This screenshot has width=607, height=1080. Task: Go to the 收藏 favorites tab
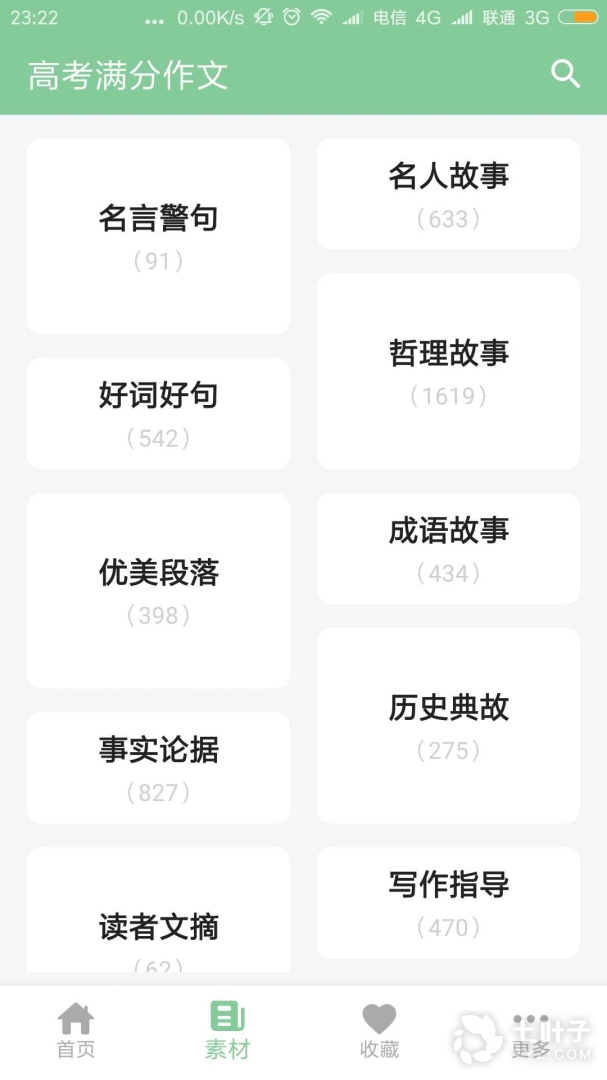[379, 1032]
